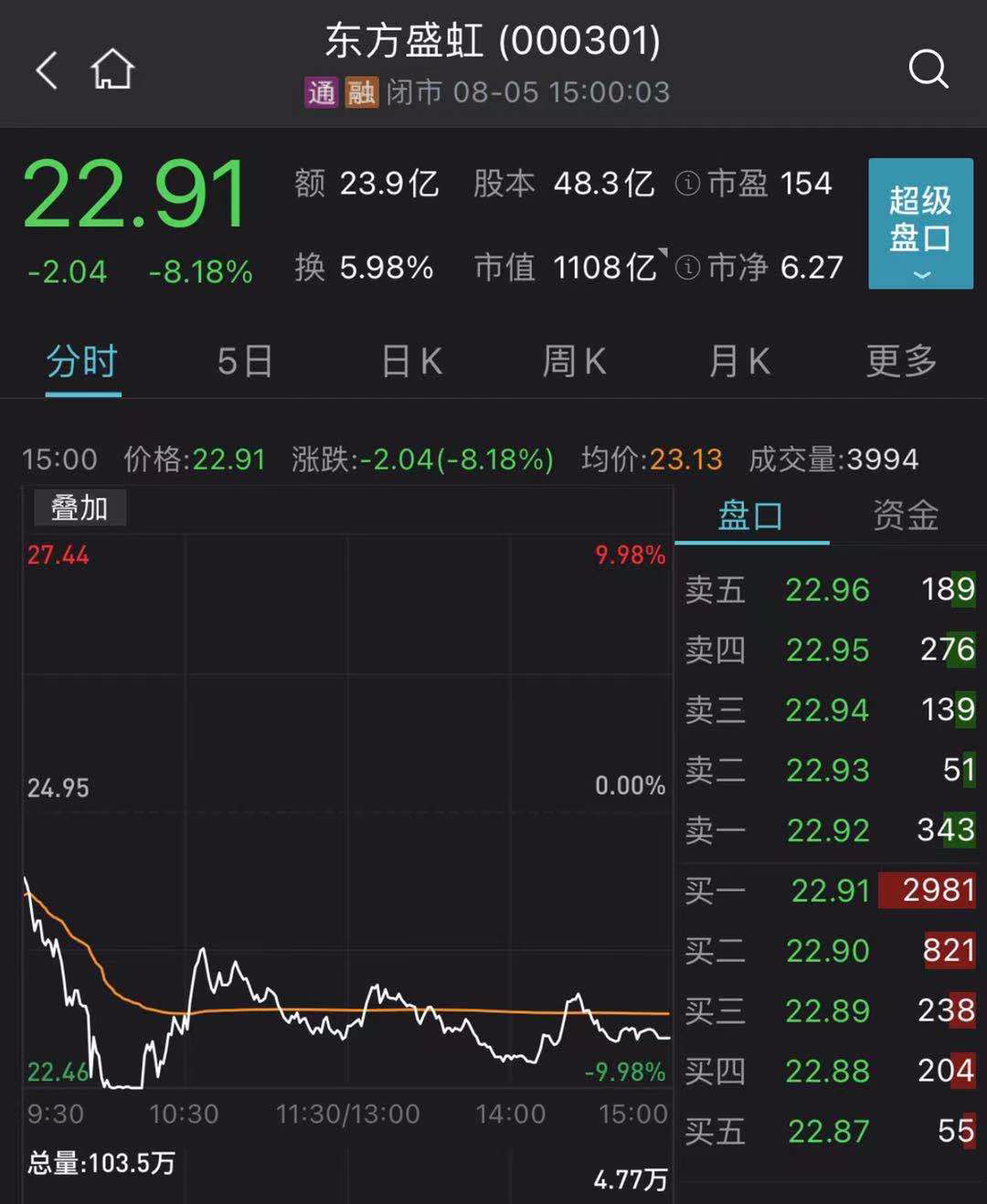Switch to the 分时 chart tab
This screenshot has width=987, height=1204.
tap(82, 362)
